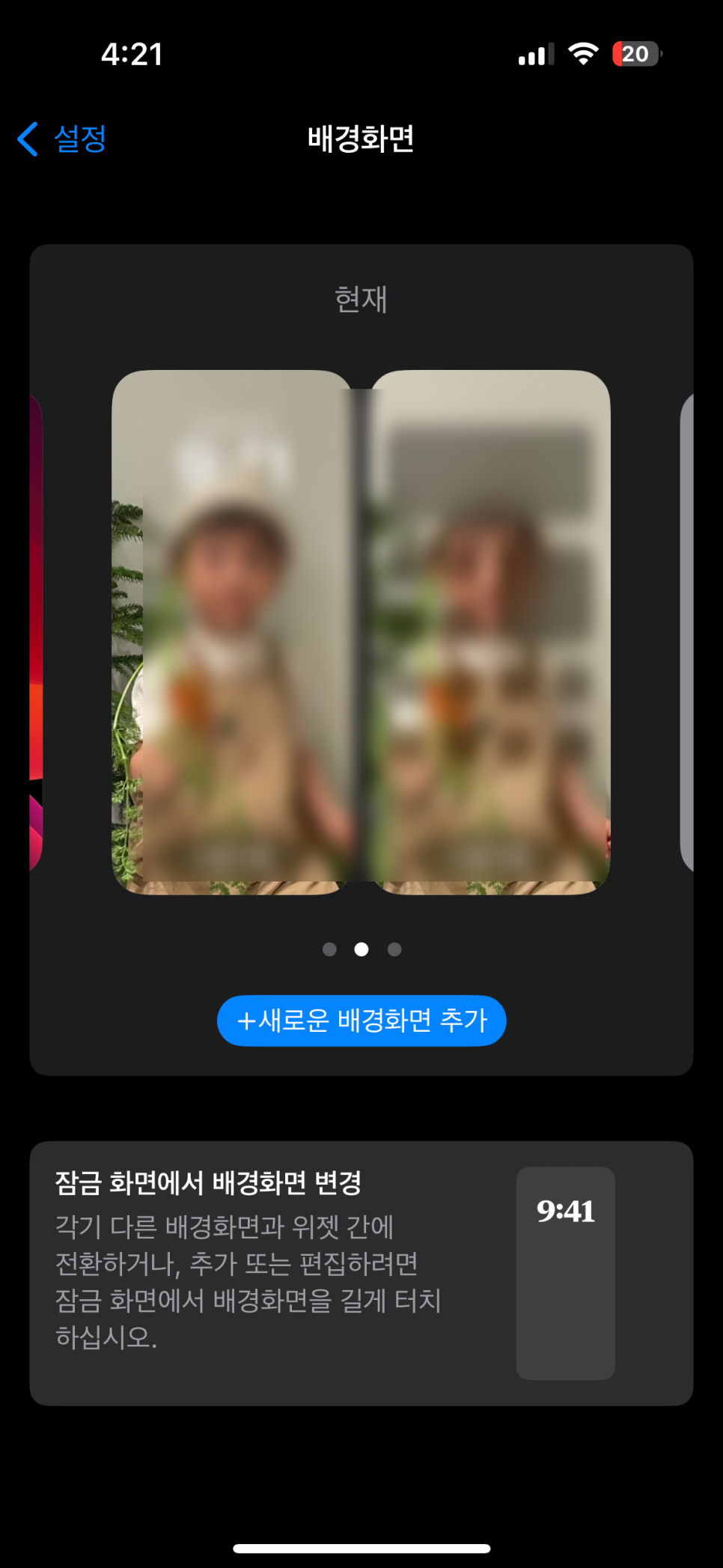Open the current lock screen wallpaper preview
The image size is (723, 1568).
231,632
